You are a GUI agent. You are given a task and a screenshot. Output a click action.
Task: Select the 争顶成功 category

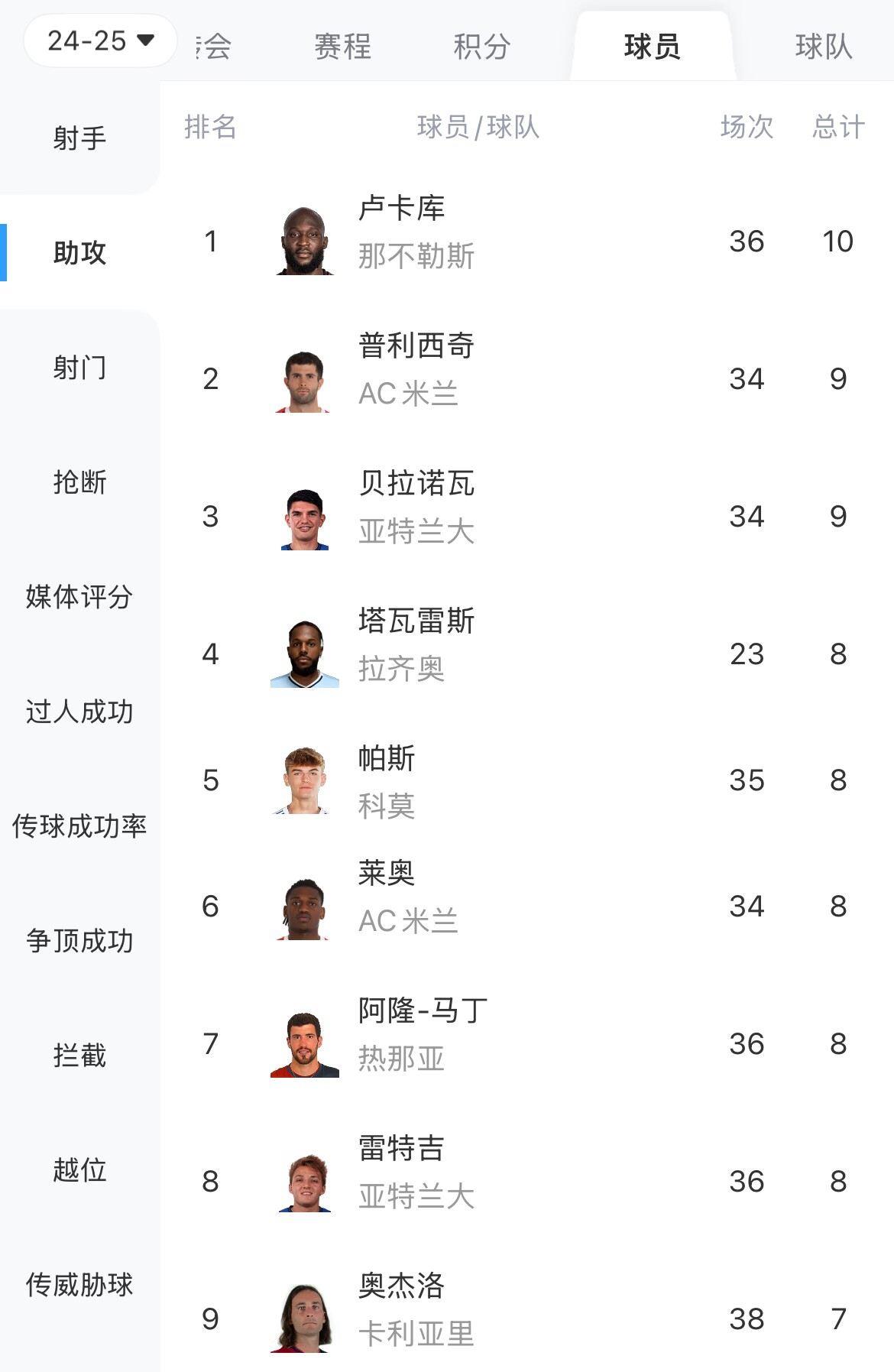[79, 941]
